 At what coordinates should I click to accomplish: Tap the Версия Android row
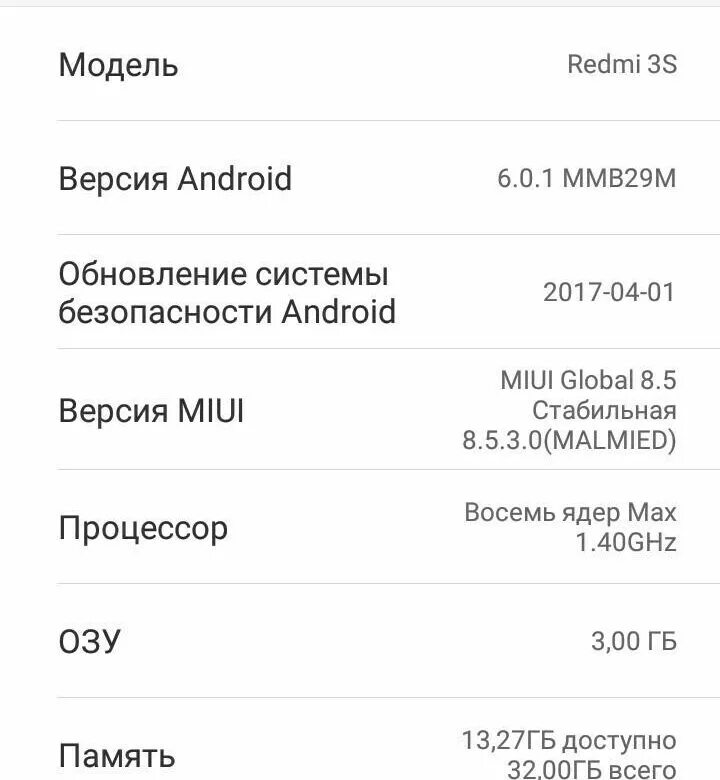coord(360,180)
